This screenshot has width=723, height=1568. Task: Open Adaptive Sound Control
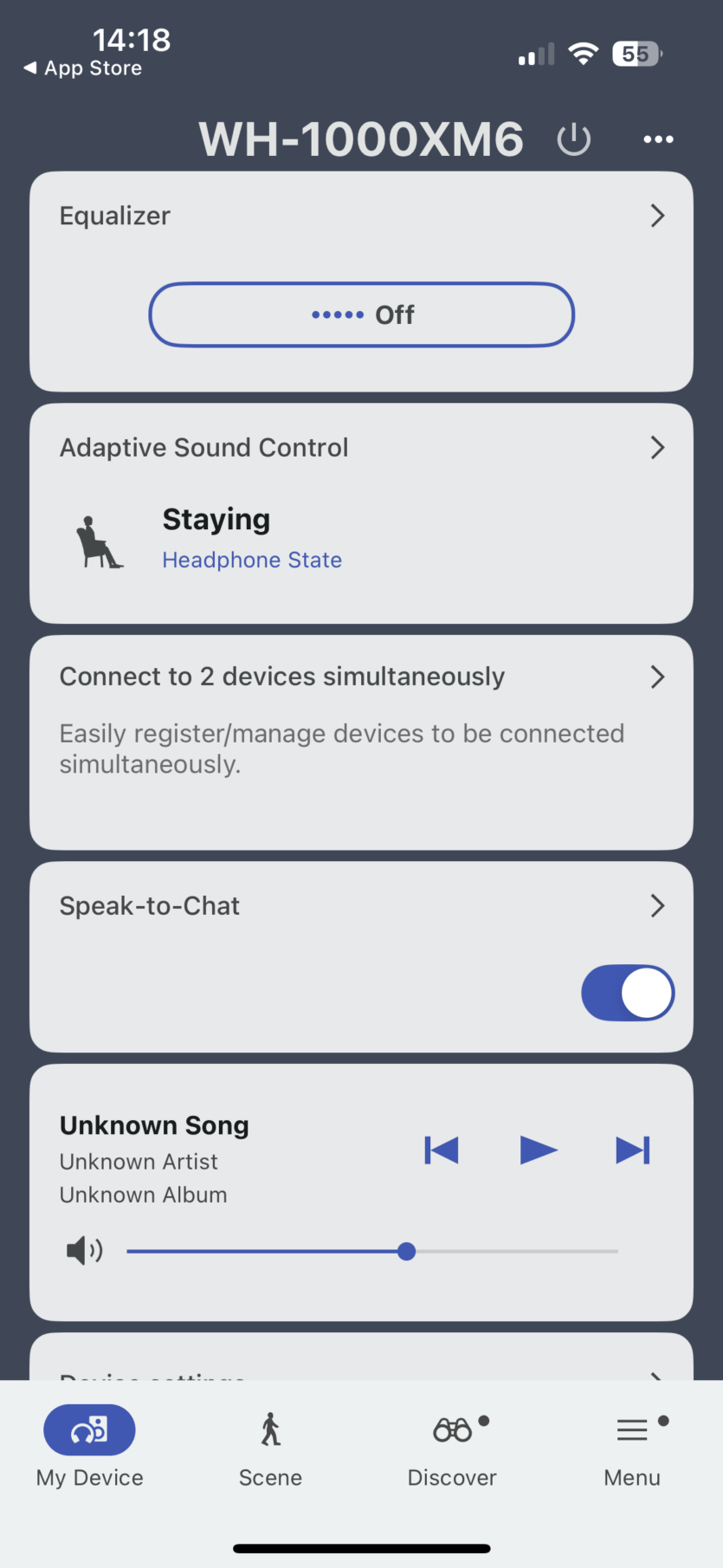tap(360, 448)
